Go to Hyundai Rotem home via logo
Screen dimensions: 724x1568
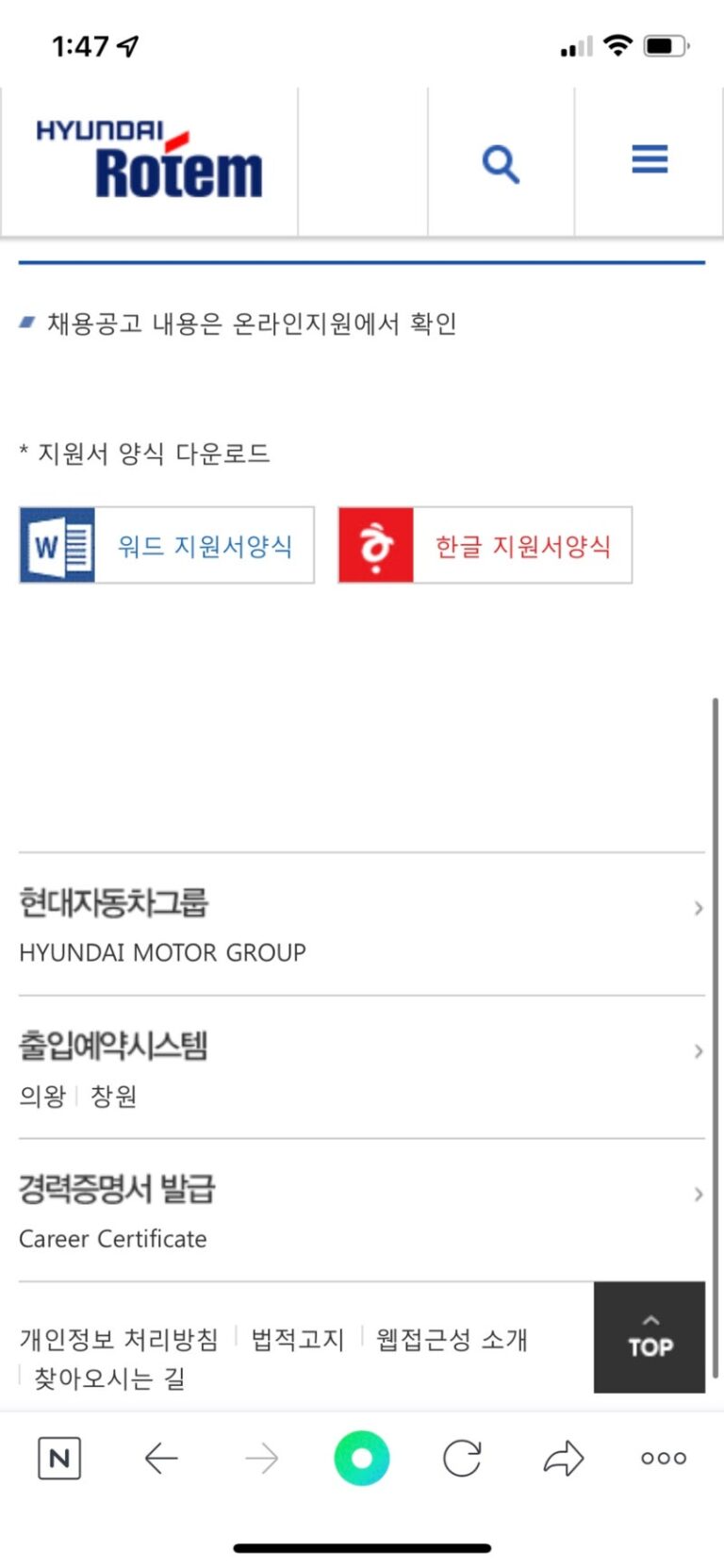[149, 161]
